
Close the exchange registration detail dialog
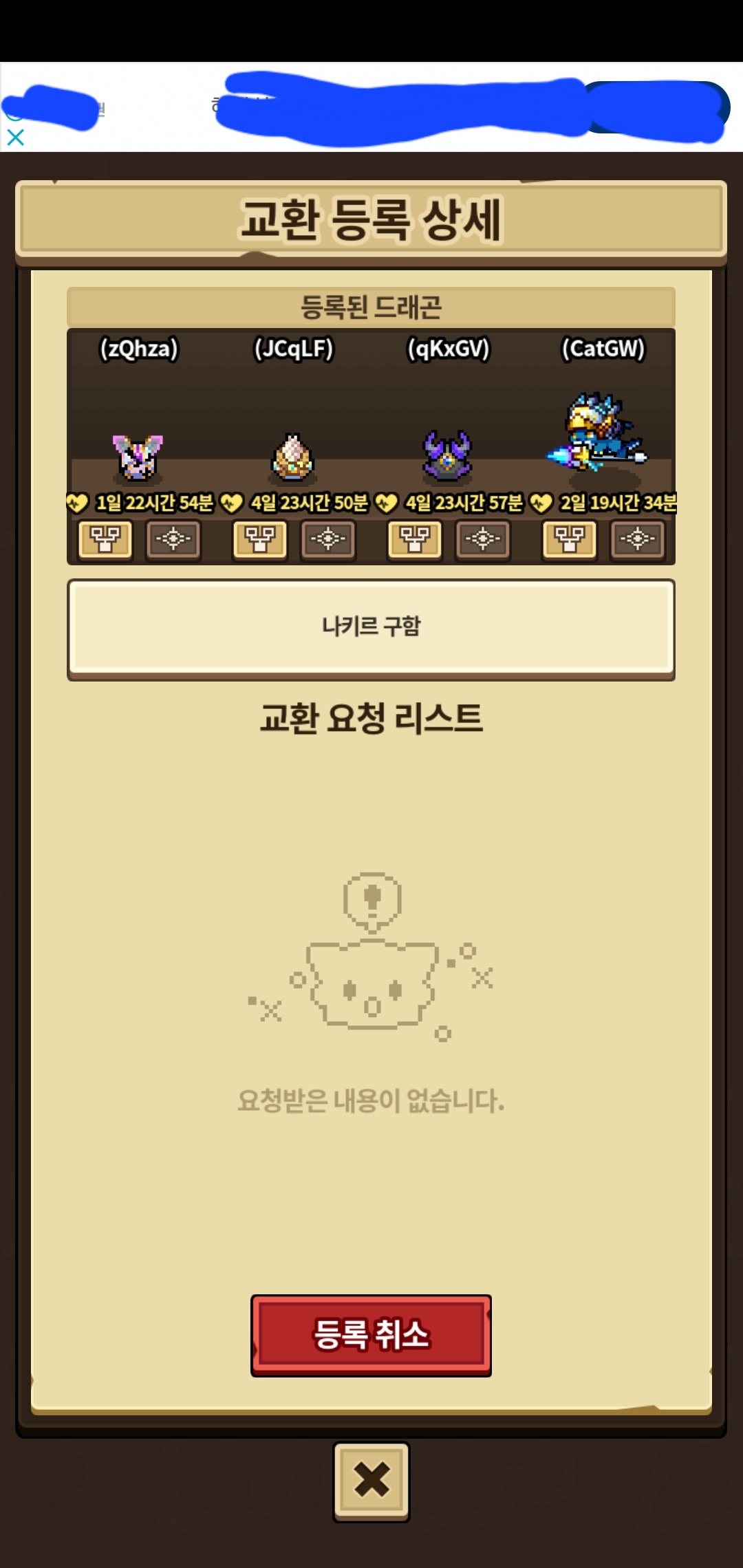point(371,1481)
